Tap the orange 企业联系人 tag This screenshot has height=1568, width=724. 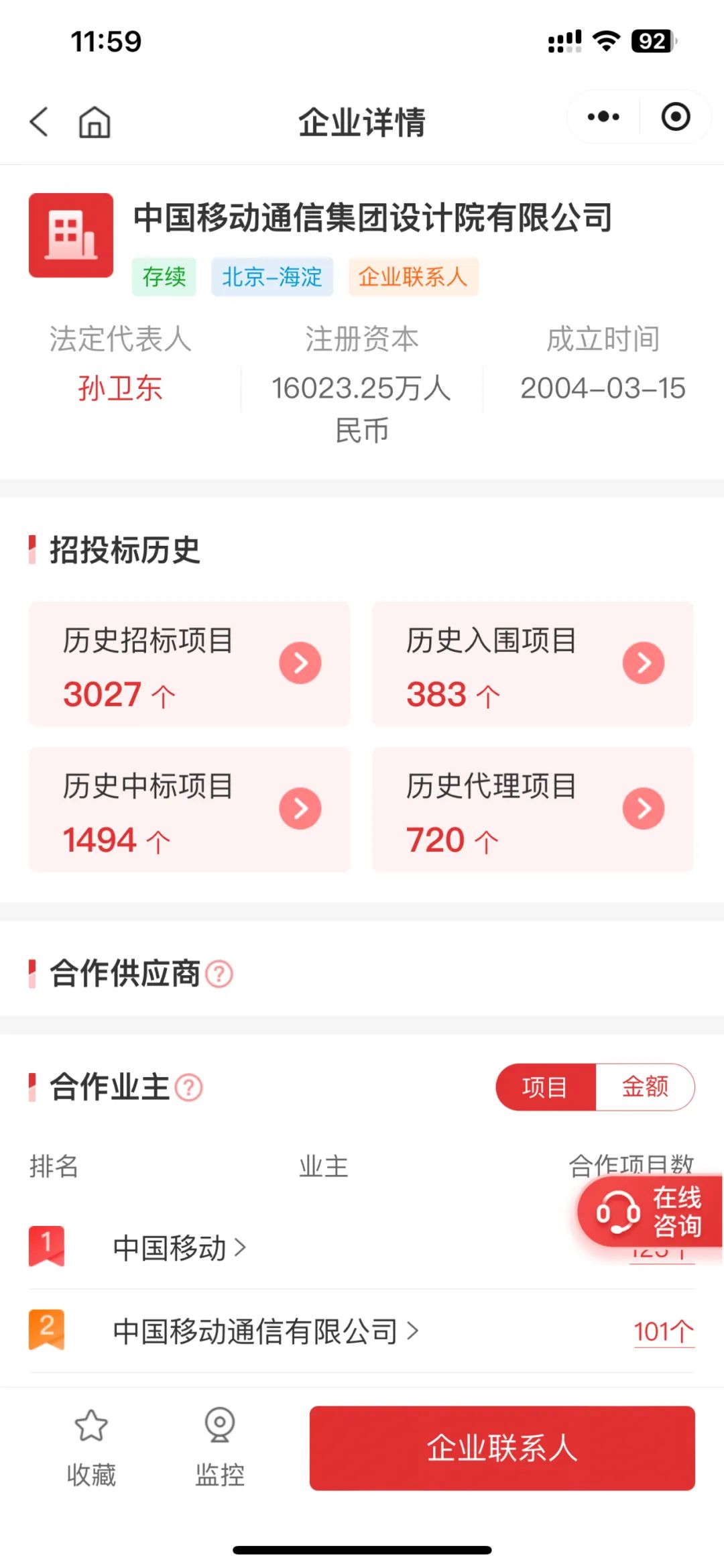click(413, 276)
